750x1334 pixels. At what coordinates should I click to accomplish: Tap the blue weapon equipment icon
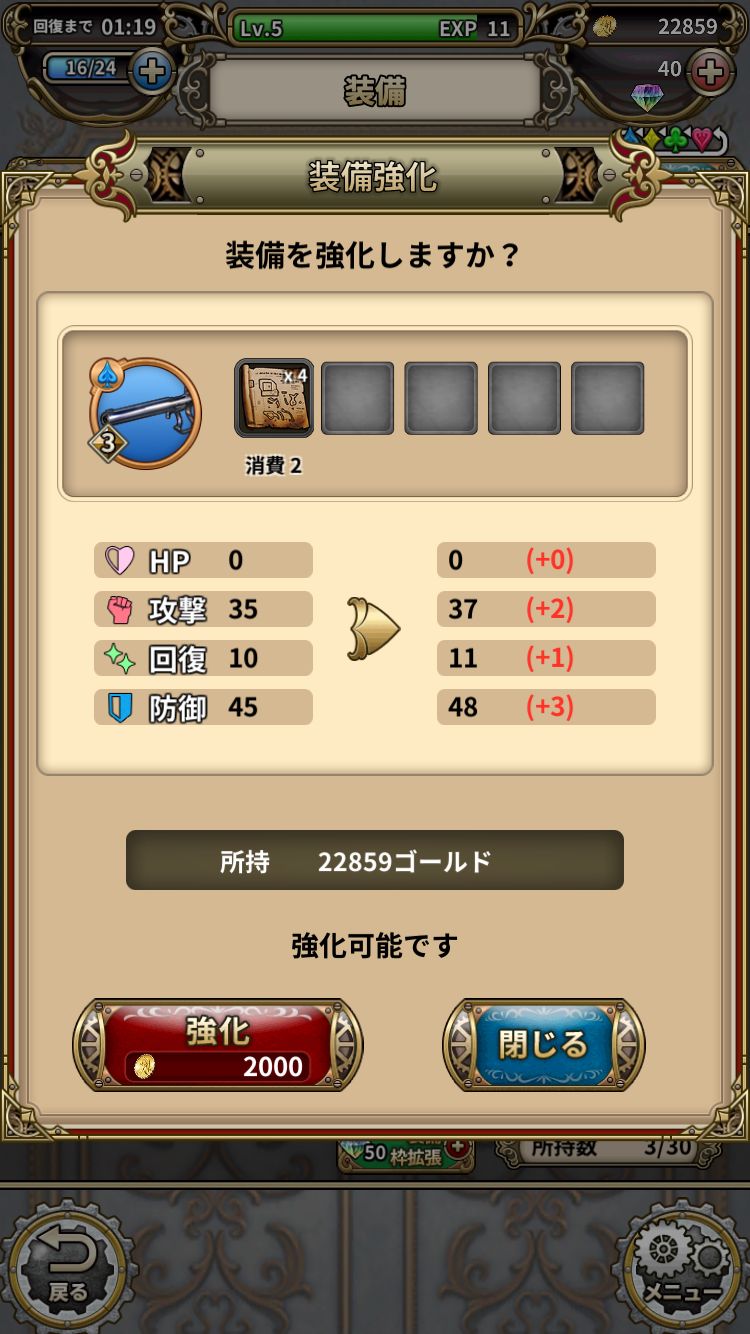[x=146, y=412]
